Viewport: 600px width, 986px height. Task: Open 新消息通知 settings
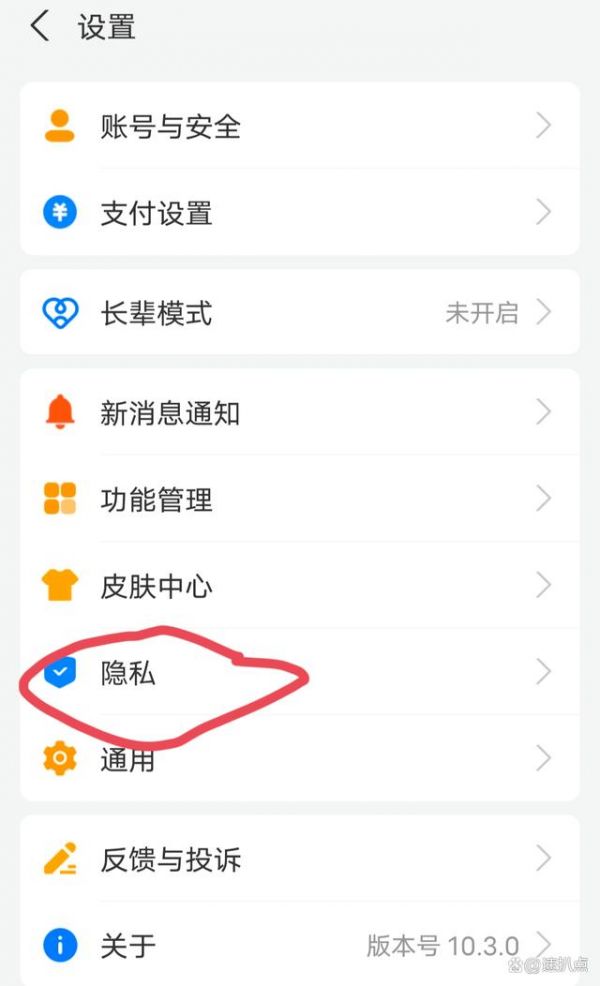[300, 412]
